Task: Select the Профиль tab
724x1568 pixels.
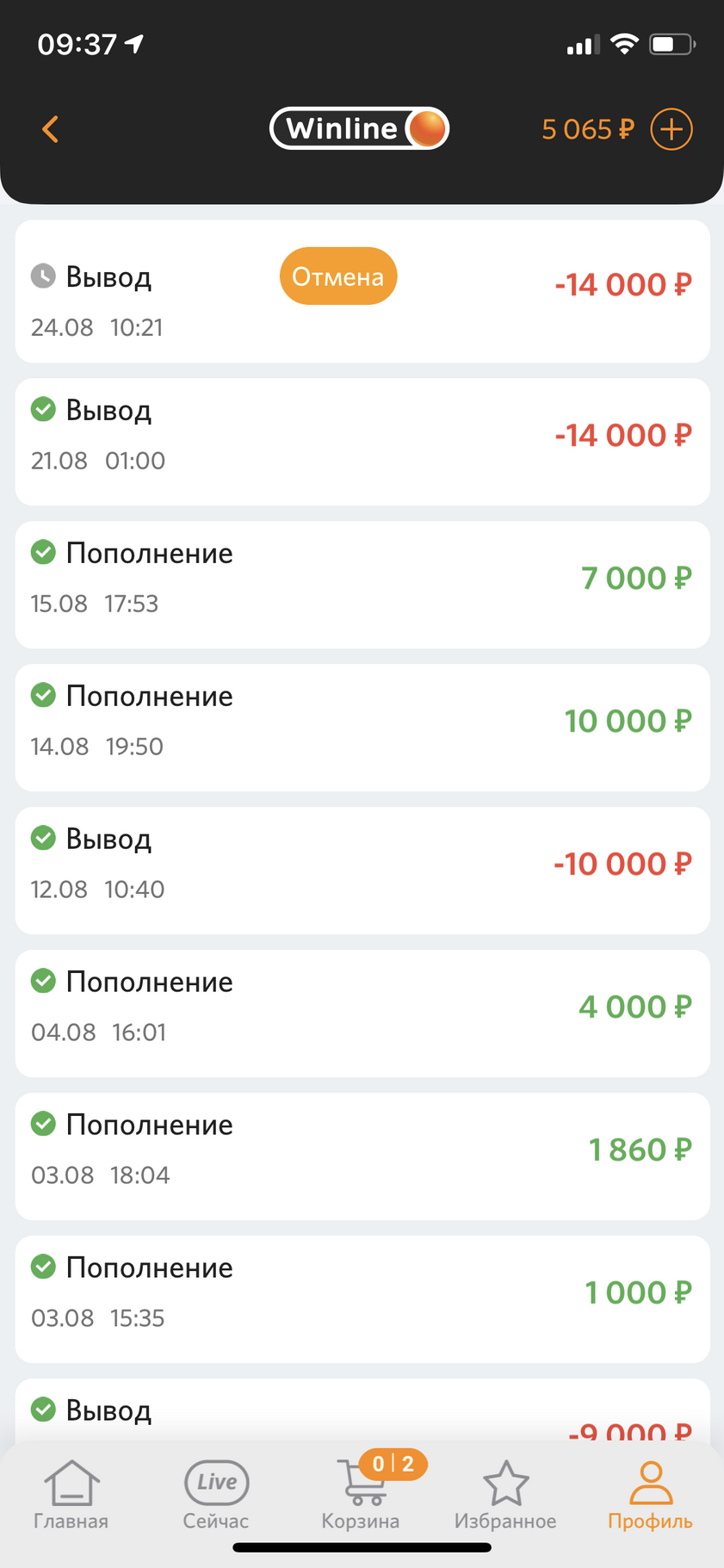Action: click(650, 1495)
